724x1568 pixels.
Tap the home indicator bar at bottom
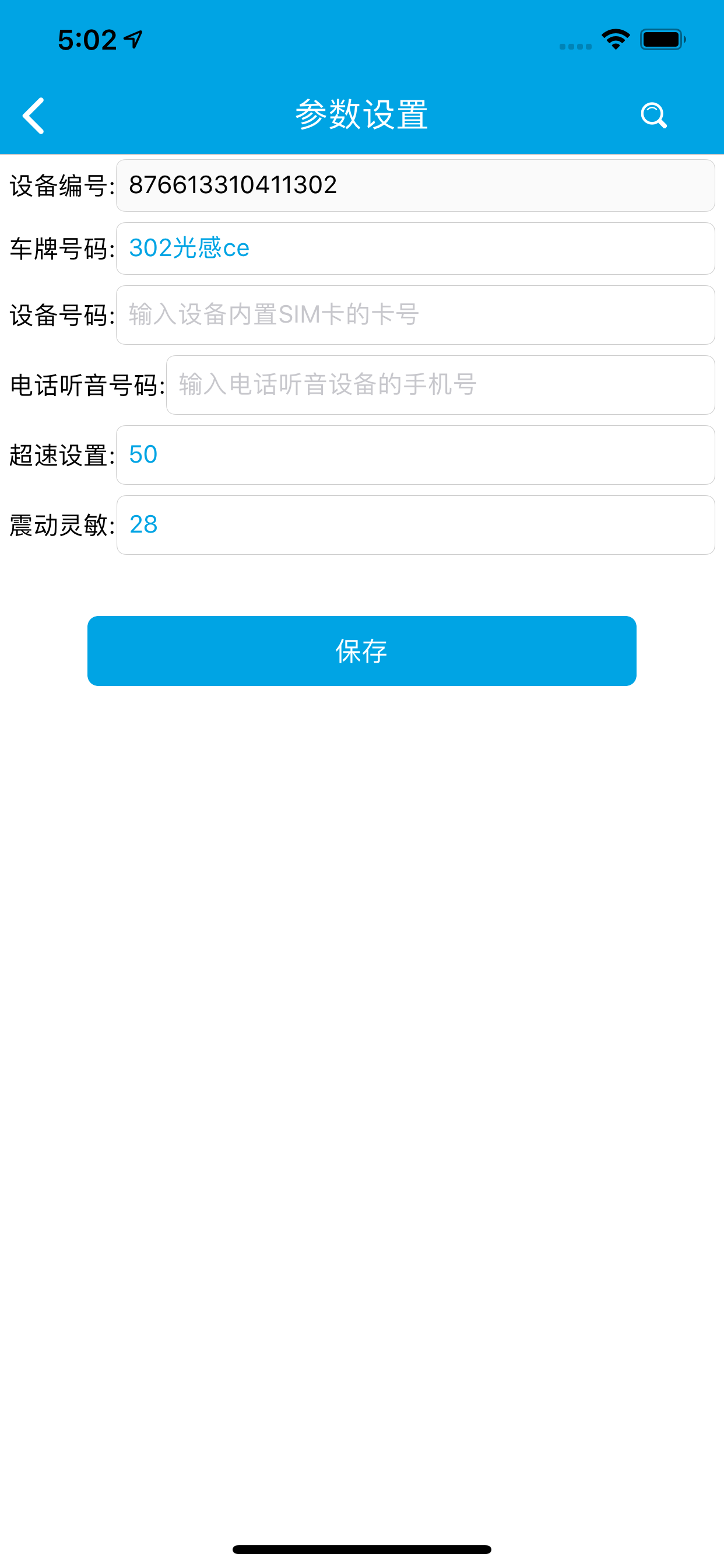click(x=362, y=1550)
